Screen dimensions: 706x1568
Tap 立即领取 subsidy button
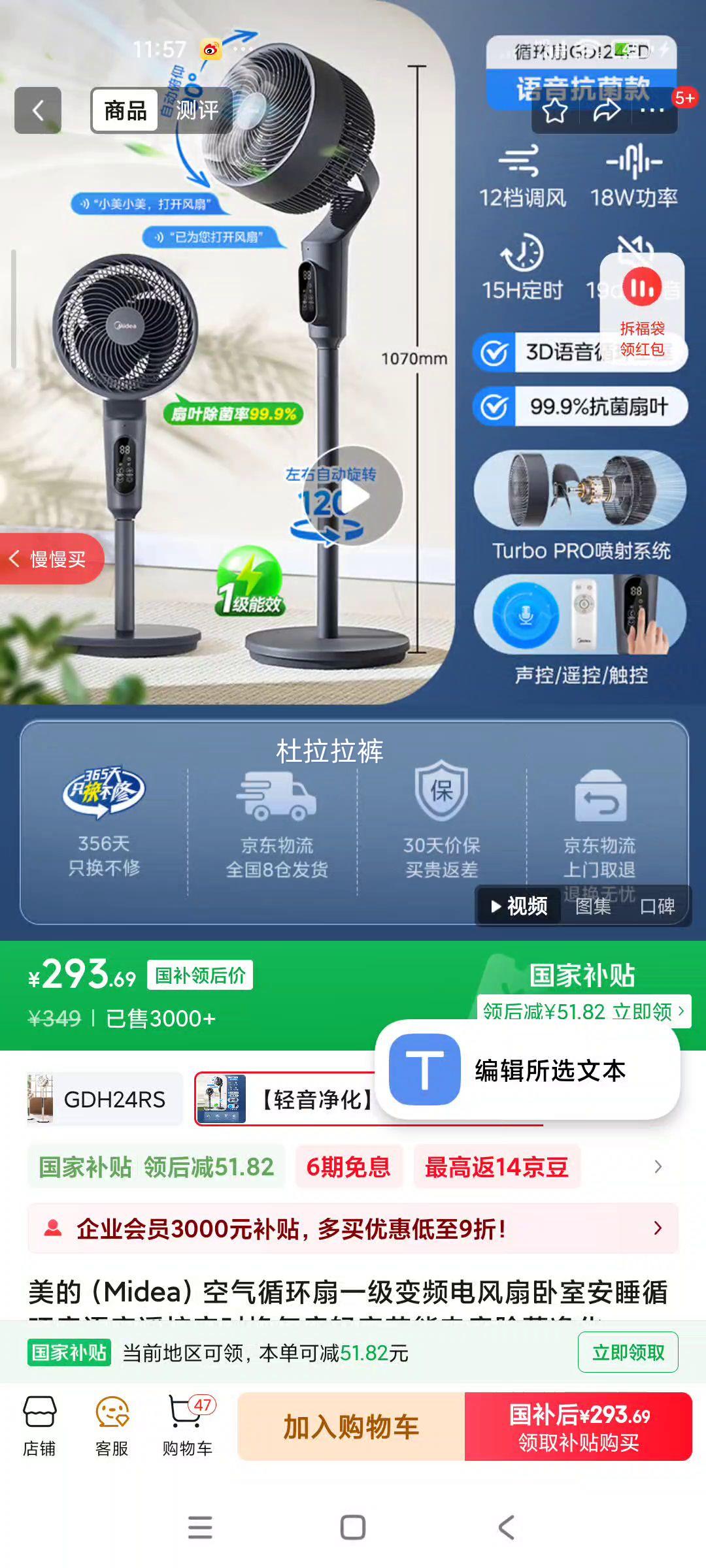pyautogui.click(x=628, y=1352)
